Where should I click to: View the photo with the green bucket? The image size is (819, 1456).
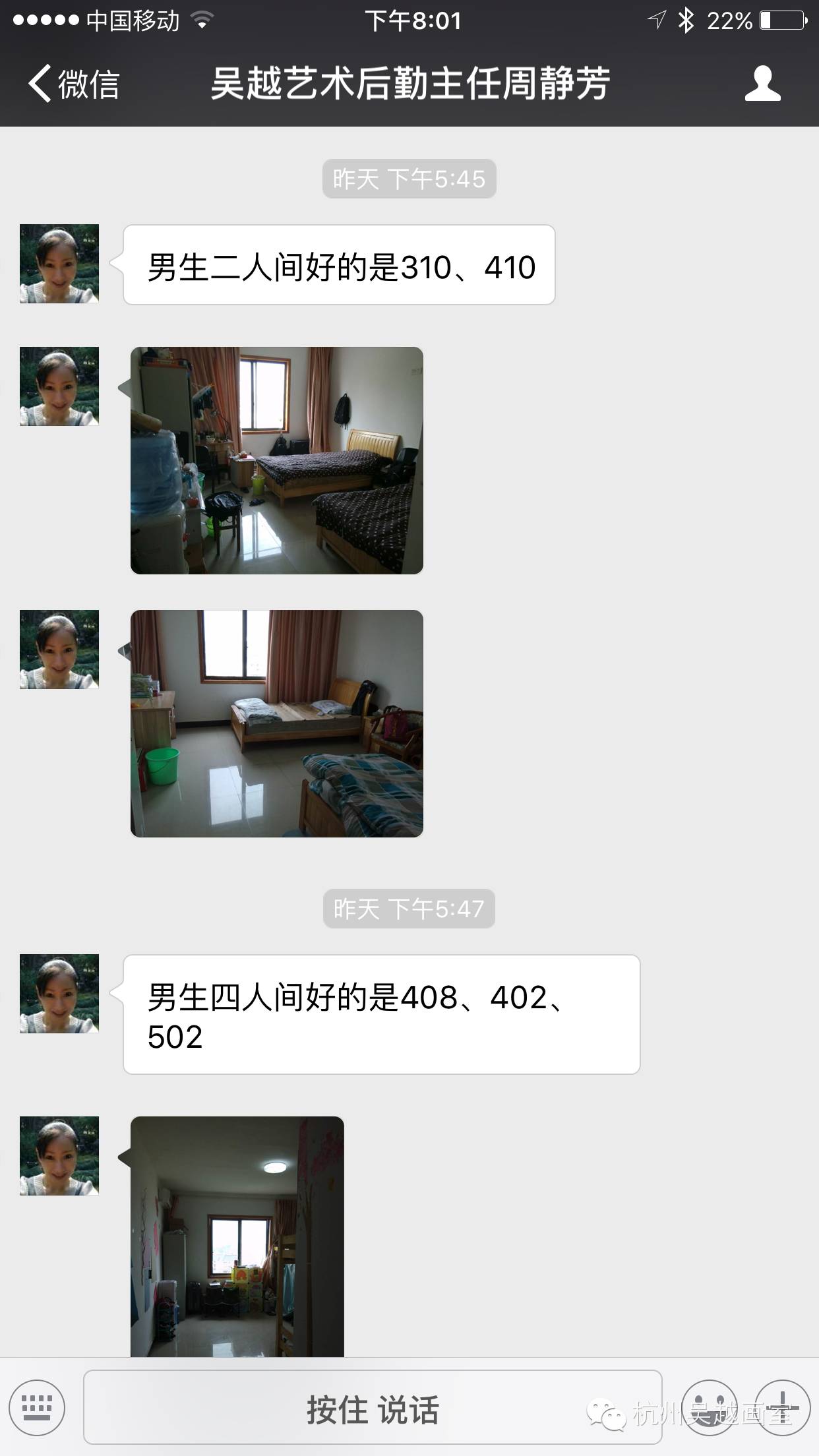pos(277,723)
